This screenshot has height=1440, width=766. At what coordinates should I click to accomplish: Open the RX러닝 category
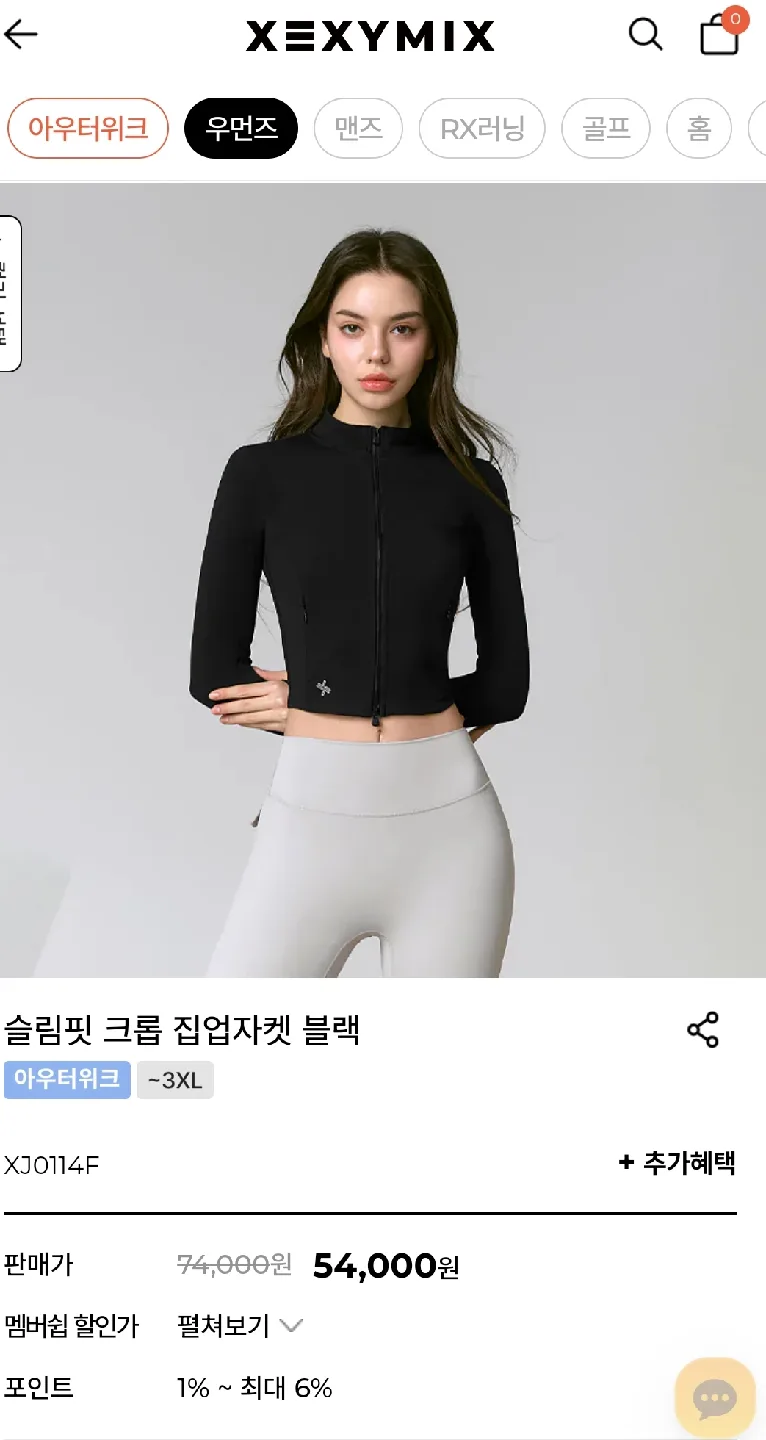(482, 128)
